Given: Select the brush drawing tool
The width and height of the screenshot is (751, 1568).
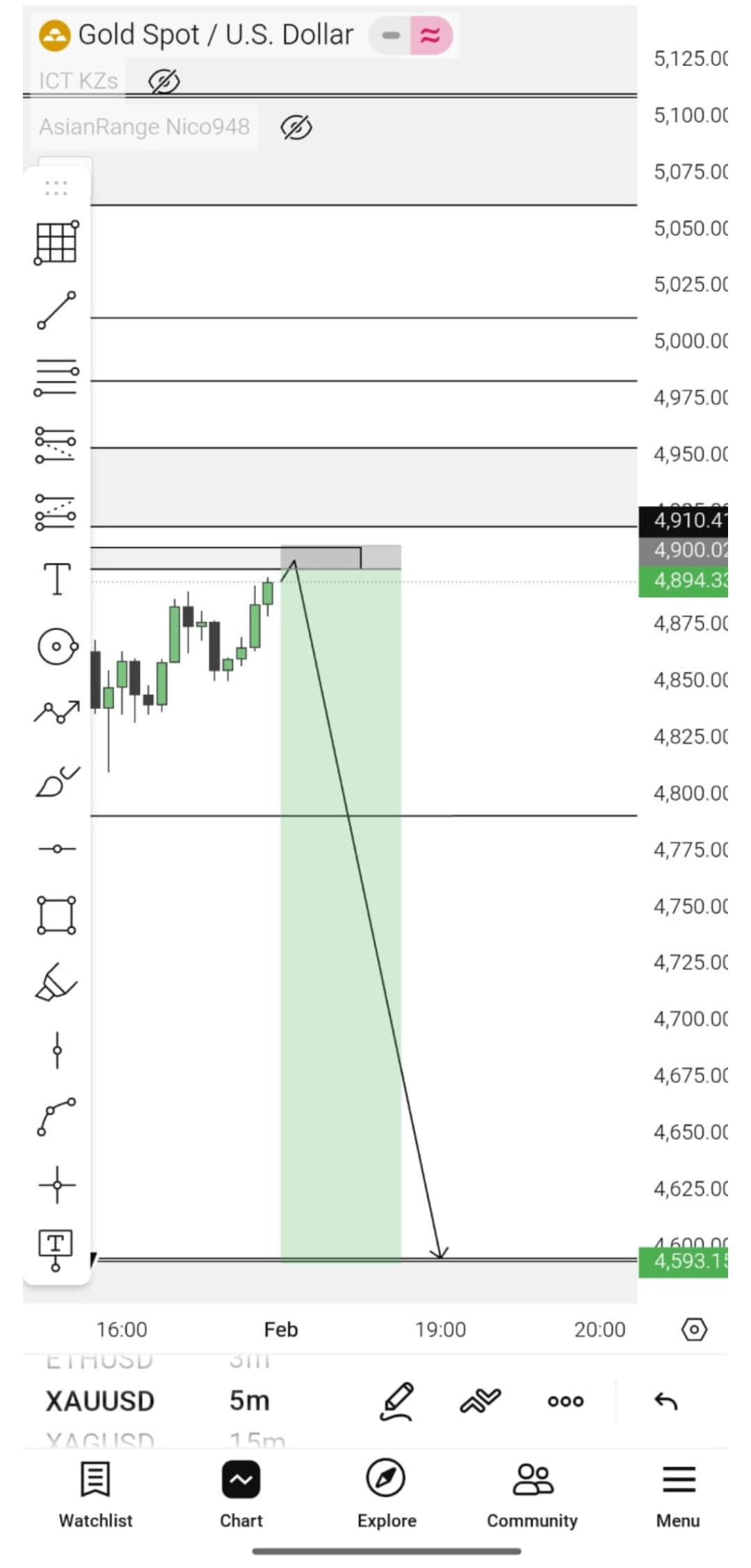Looking at the screenshot, I should [x=57, y=781].
